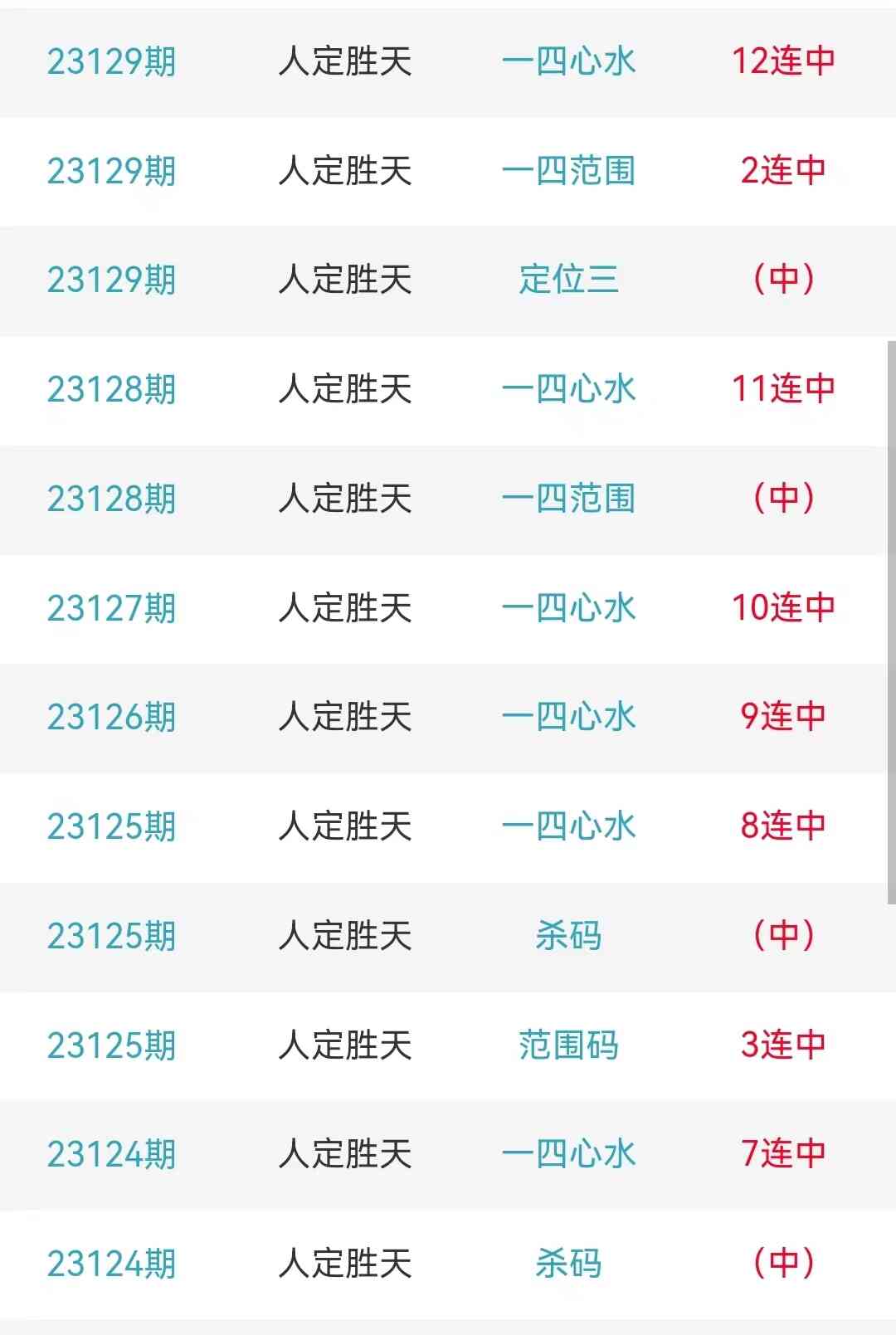View the 23125期 一四心水 8连中 row
Image resolution: width=896 pixels, height=1335 pixels.
coord(568,826)
